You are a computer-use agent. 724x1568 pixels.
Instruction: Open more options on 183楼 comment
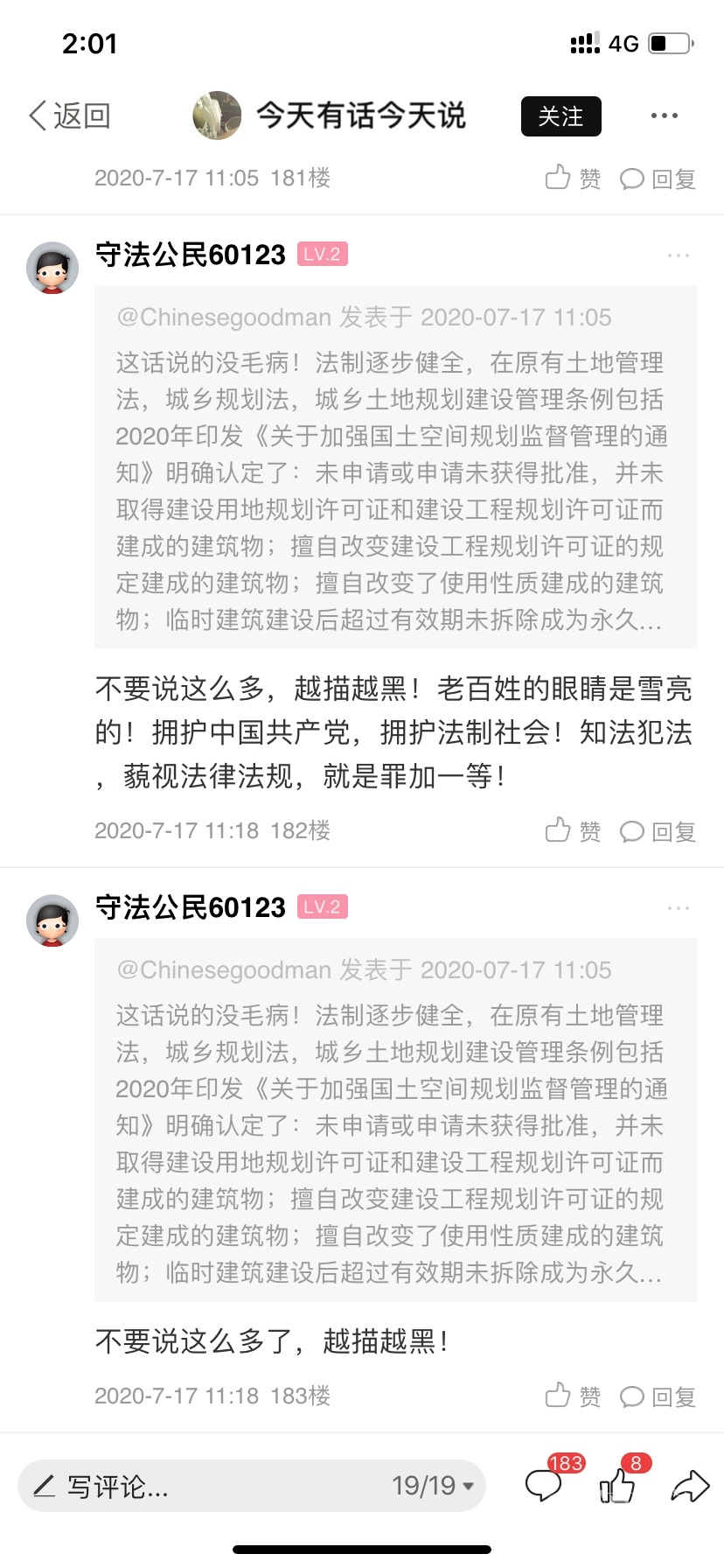[x=678, y=908]
